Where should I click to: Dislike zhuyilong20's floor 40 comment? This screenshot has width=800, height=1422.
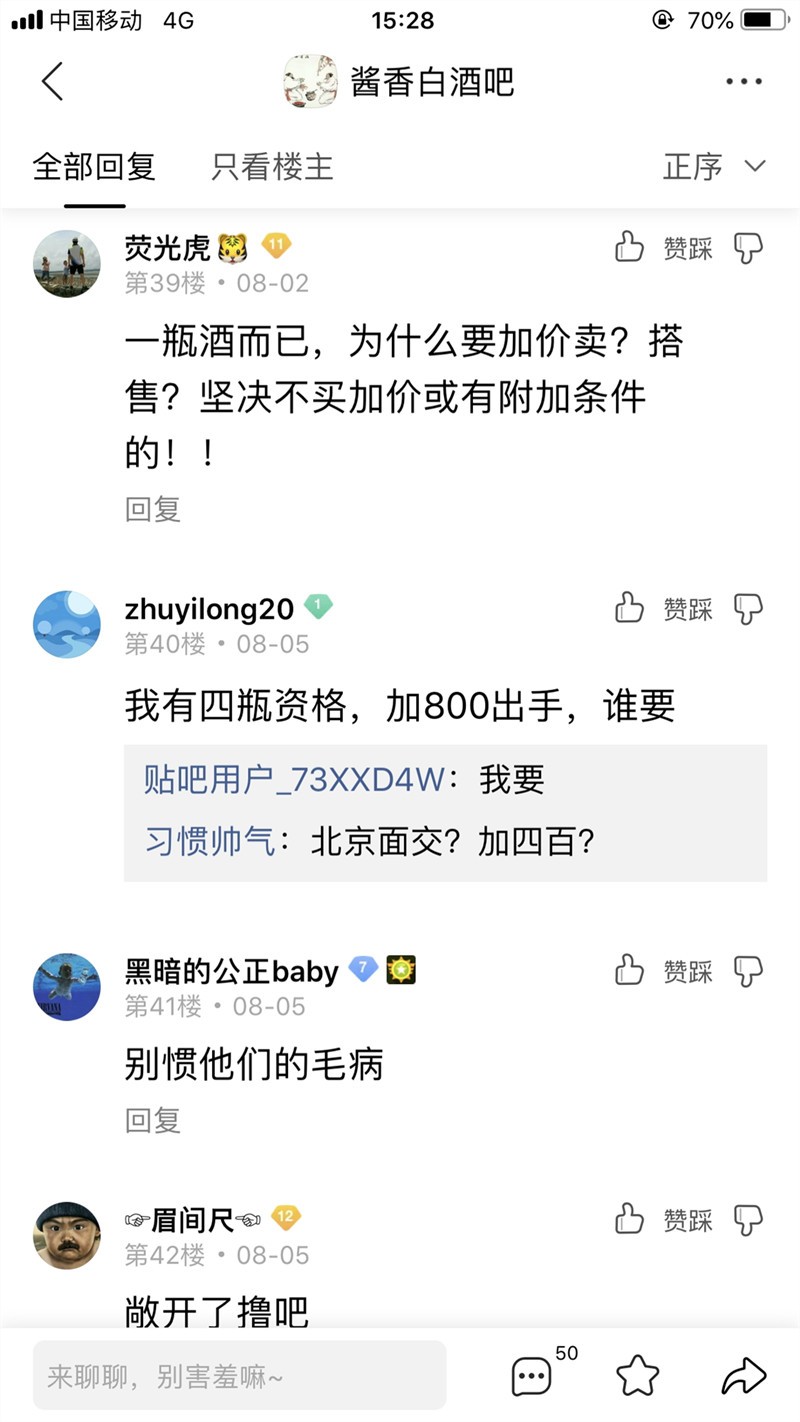click(748, 608)
